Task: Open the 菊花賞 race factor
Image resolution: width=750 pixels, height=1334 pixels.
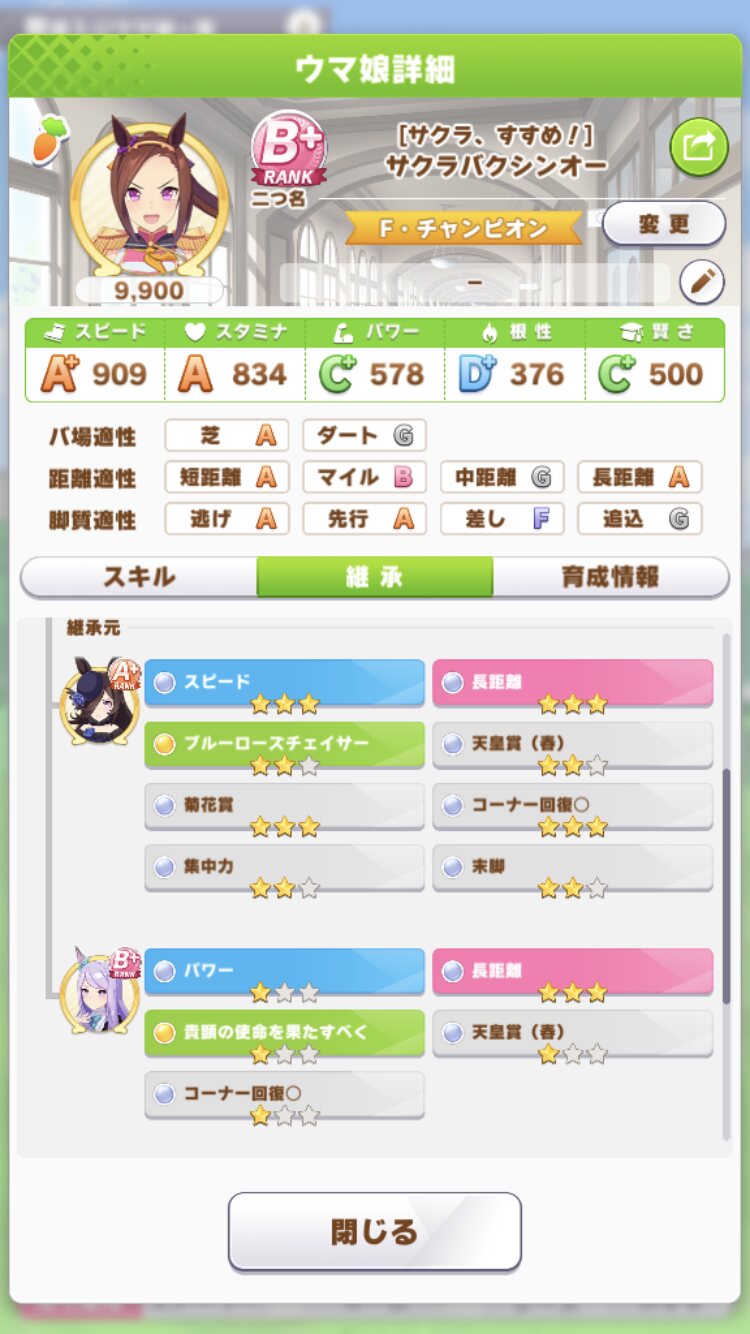Action: tap(284, 806)
